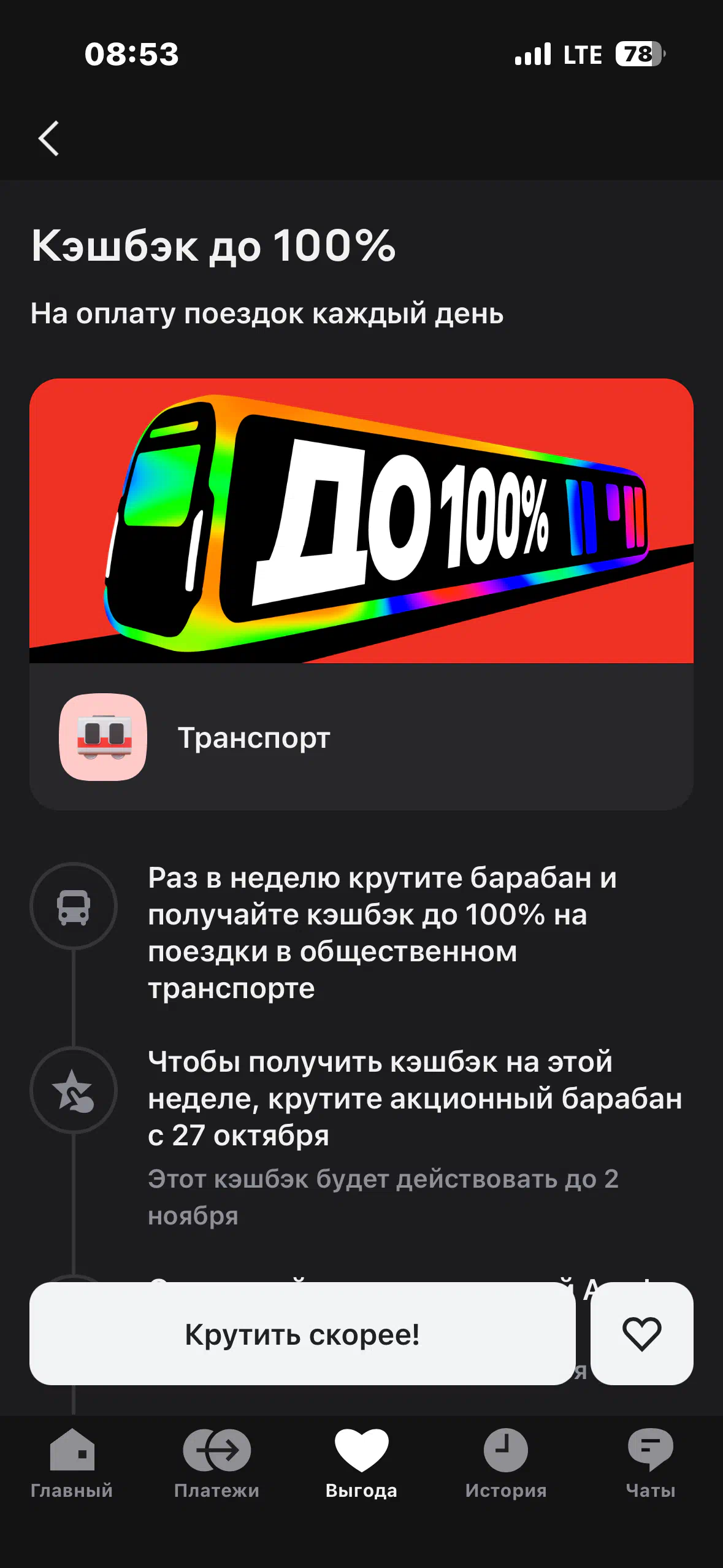Select the Выгода tab
723x1568 pixels.
pos(361,1463)
